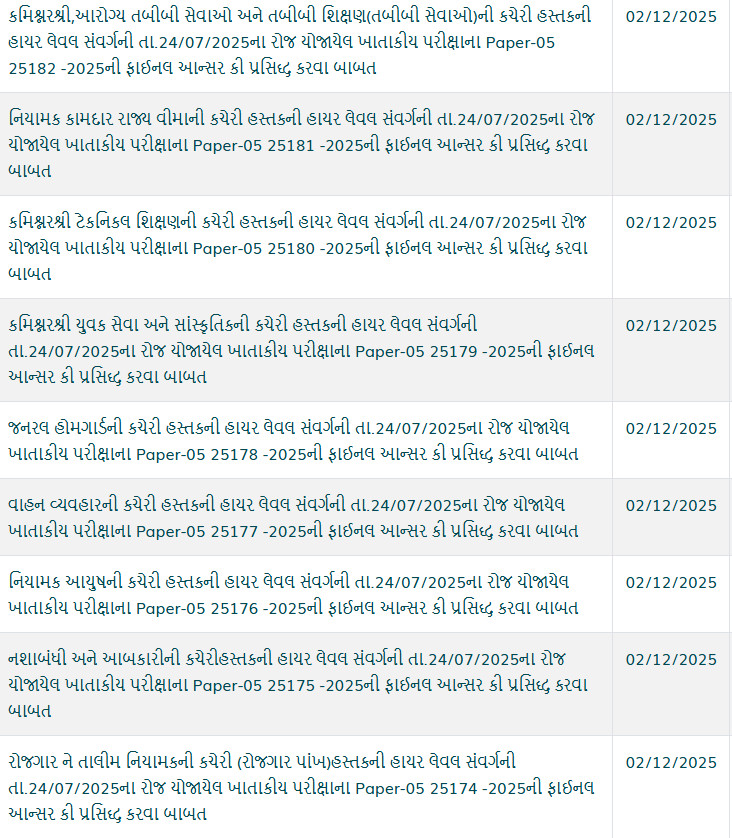732x838 pixels.
Task: Tap the Paper-05 25177 answer key link
Action: [300, 517]
